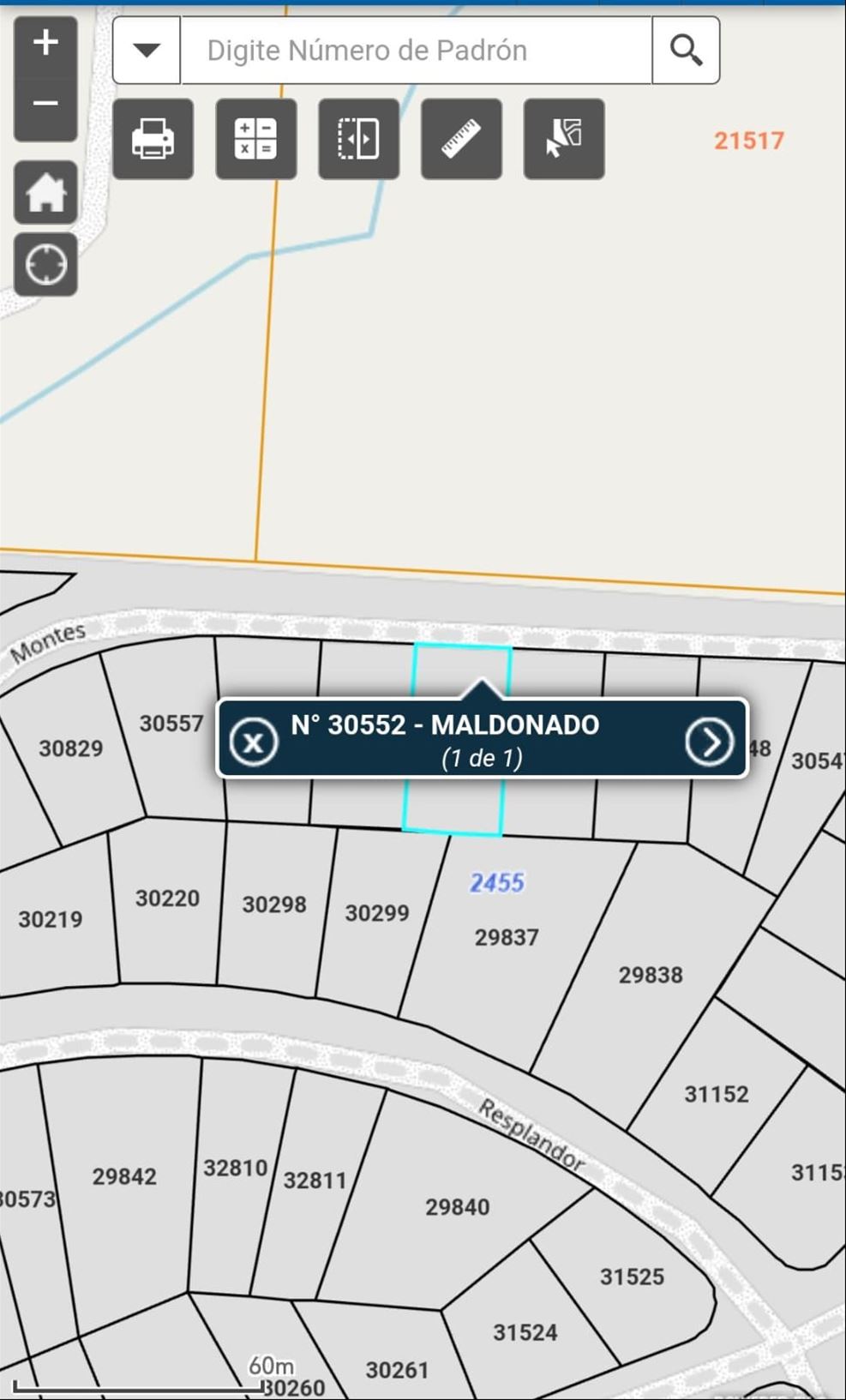
Task: Activate the parcel selection tool
Action: click(x=564, y=139)
